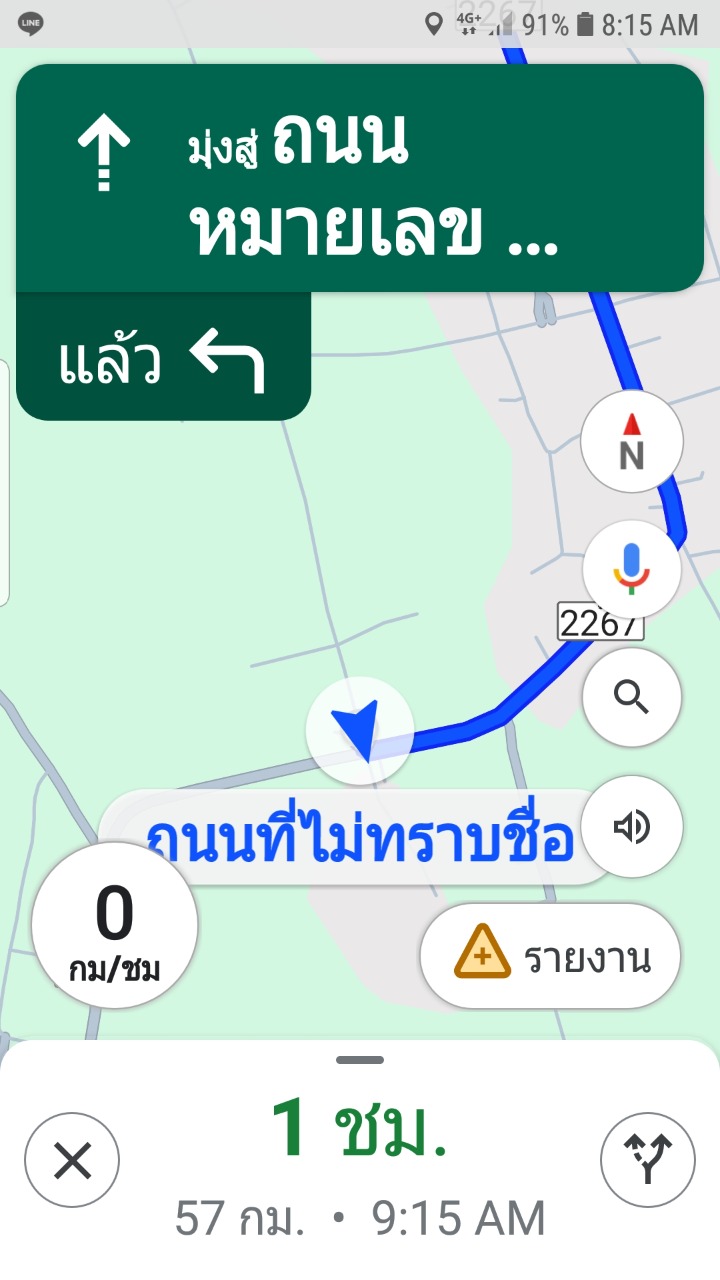720x1280 pixels.
Task: Tap the แล้ว next turn preview
Action: [163, 358]
